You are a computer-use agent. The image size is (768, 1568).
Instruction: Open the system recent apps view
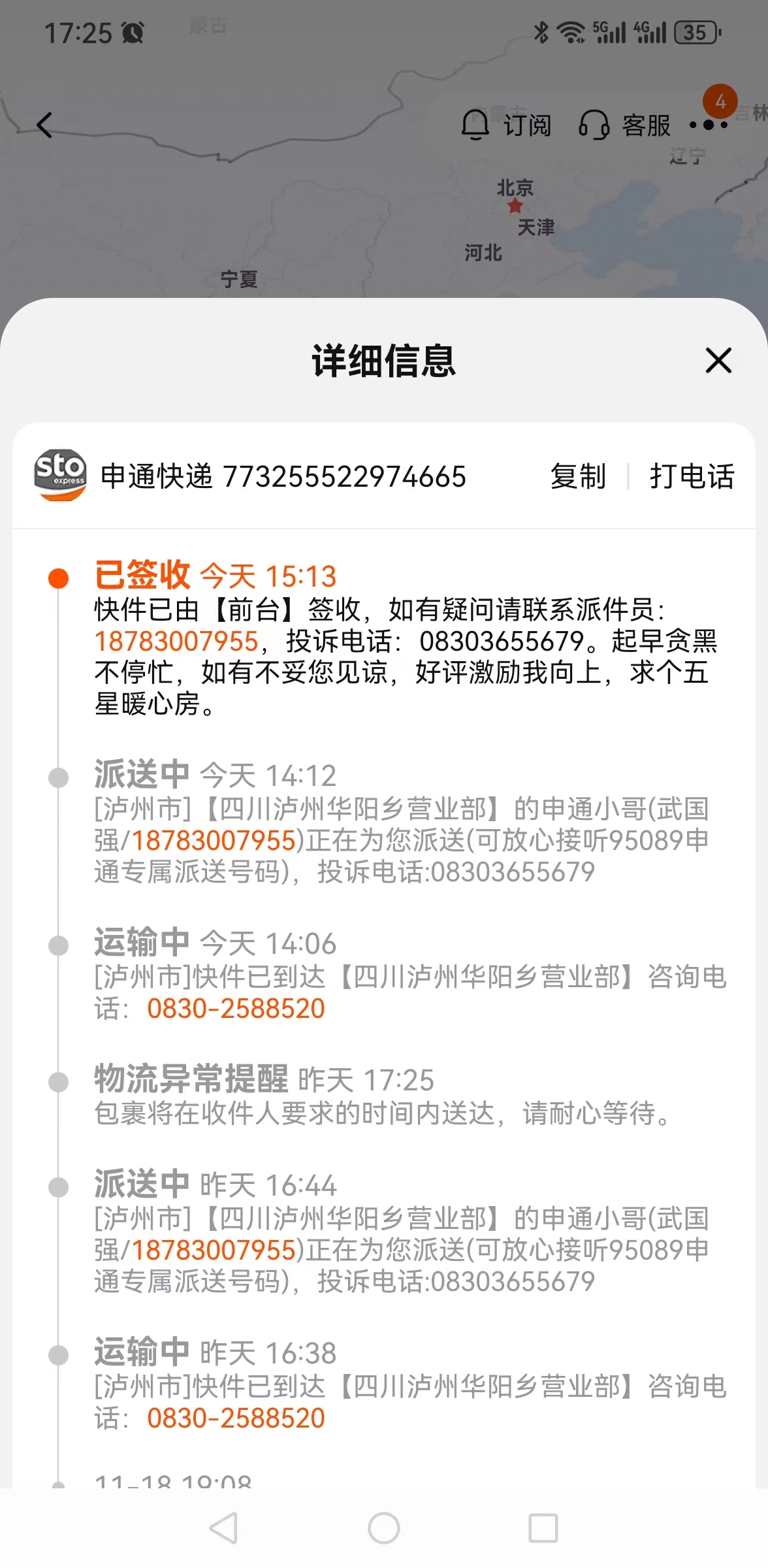543,1528
